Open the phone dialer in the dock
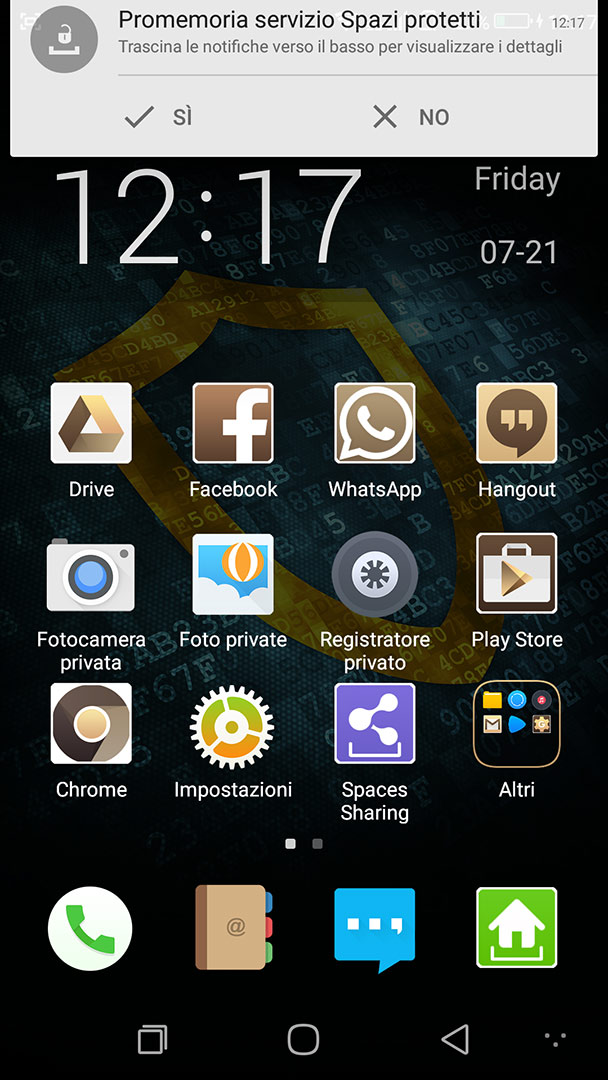Image resolution: width=608 pixels, height=1080 pixels. (x=90, y=928)
